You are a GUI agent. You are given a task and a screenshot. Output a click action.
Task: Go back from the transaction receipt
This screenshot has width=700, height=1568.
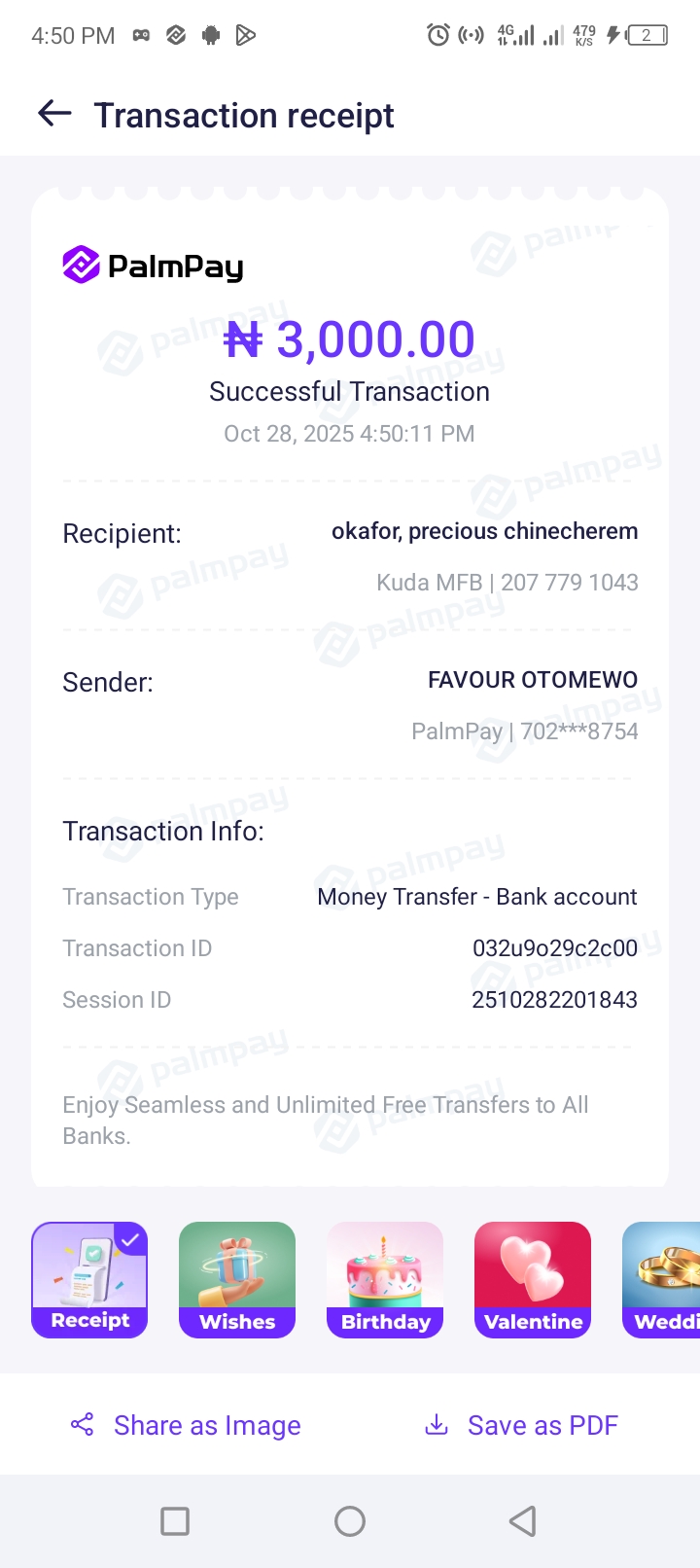point(54,115)
